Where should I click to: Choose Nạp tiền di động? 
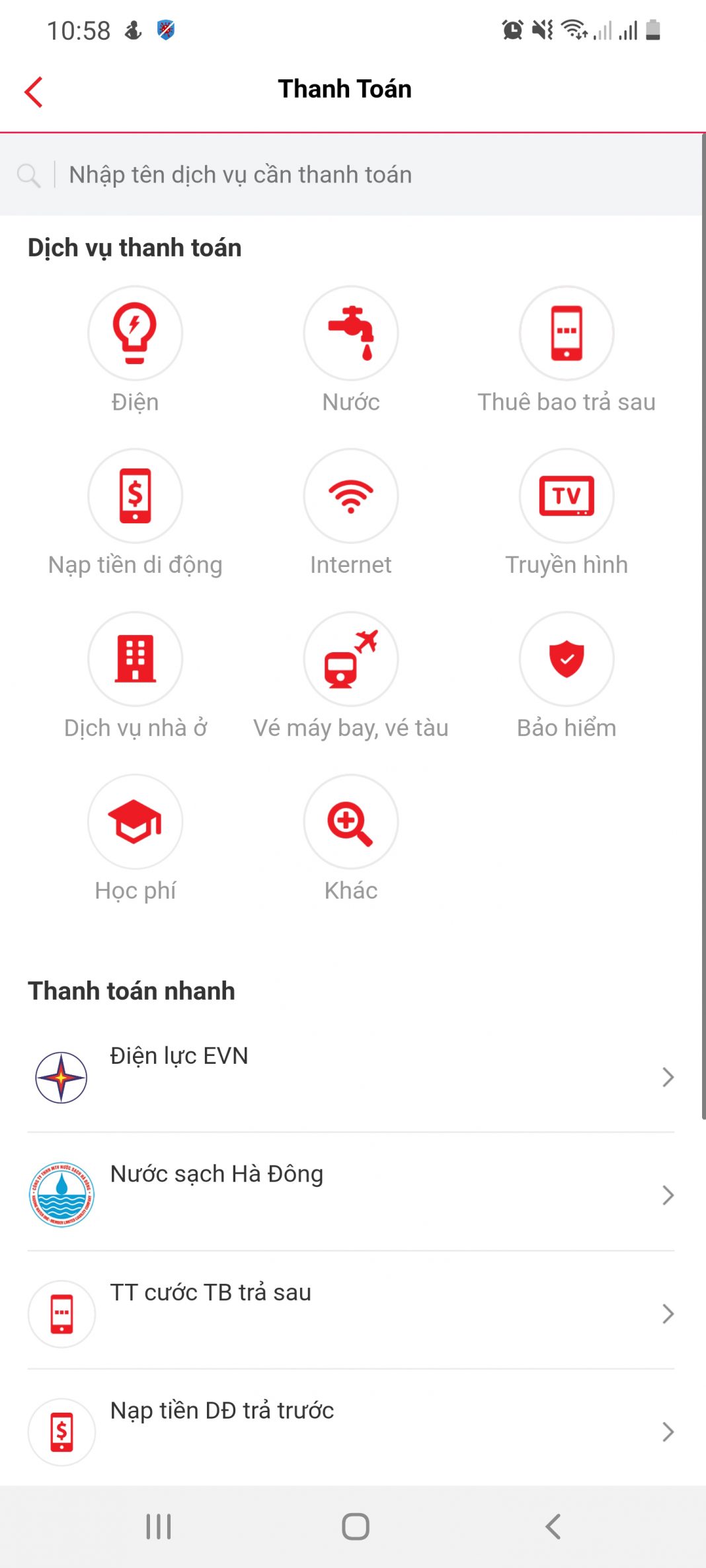(x=135, y=496)
